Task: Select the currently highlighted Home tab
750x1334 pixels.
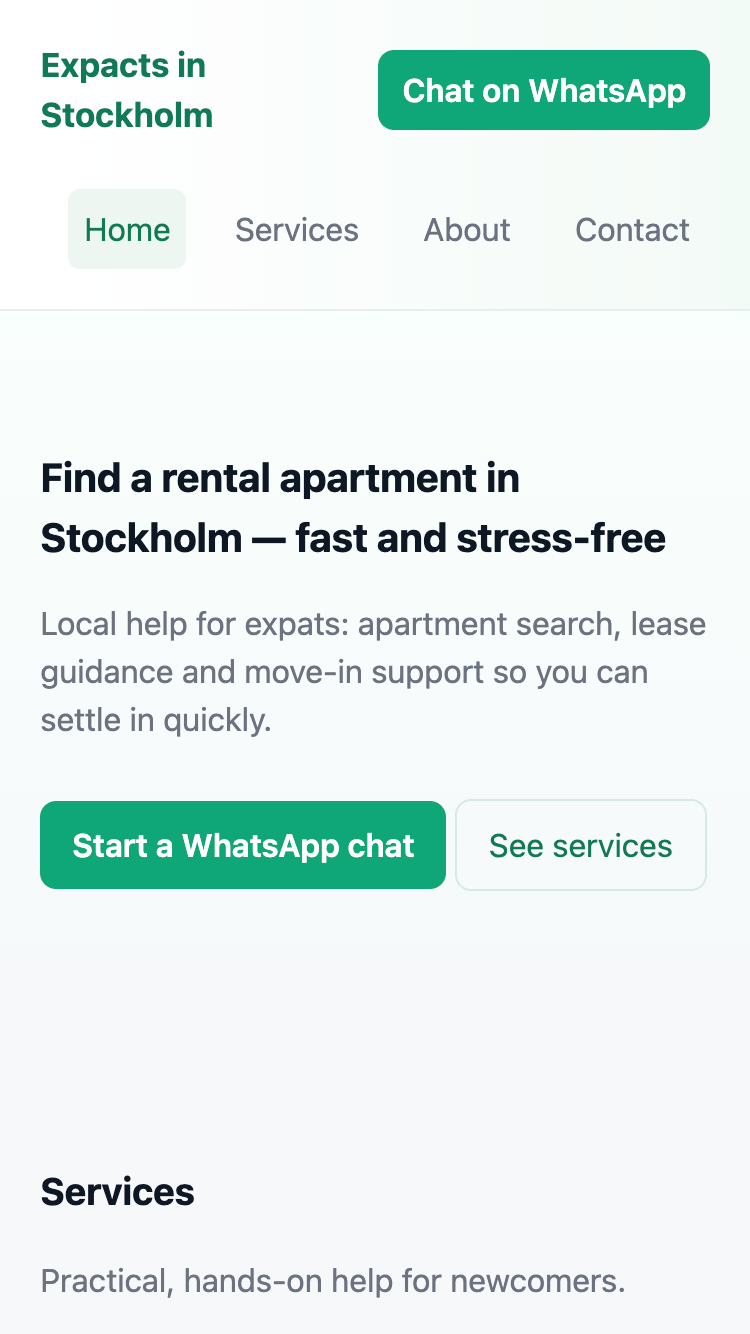Action: coord(127,229)
